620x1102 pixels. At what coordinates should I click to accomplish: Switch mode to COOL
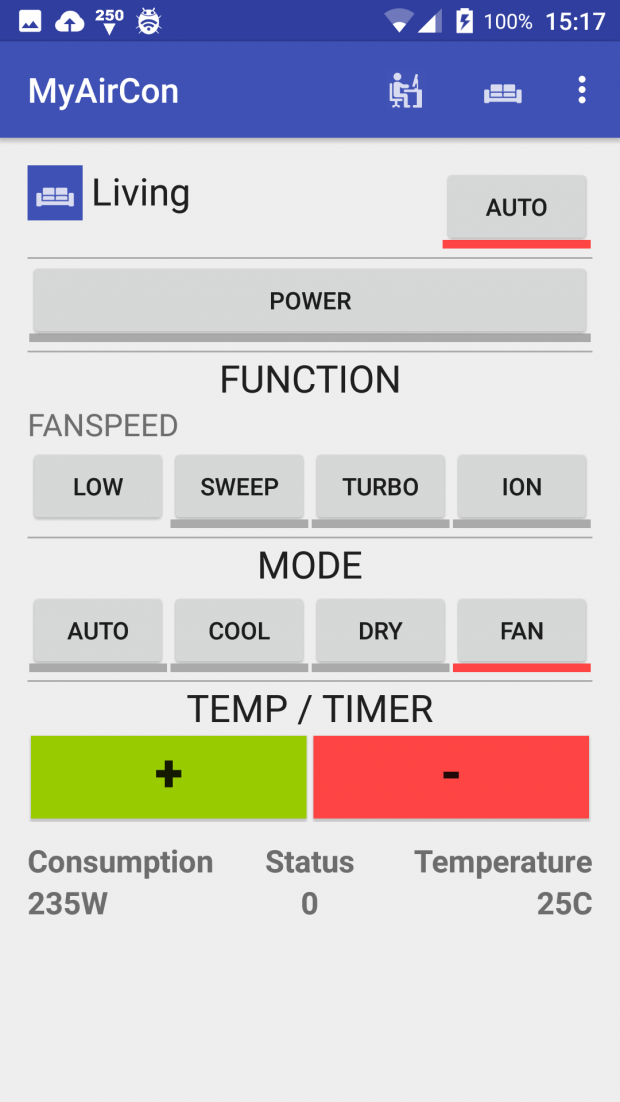pyautogui.click(x=239, y=631)
